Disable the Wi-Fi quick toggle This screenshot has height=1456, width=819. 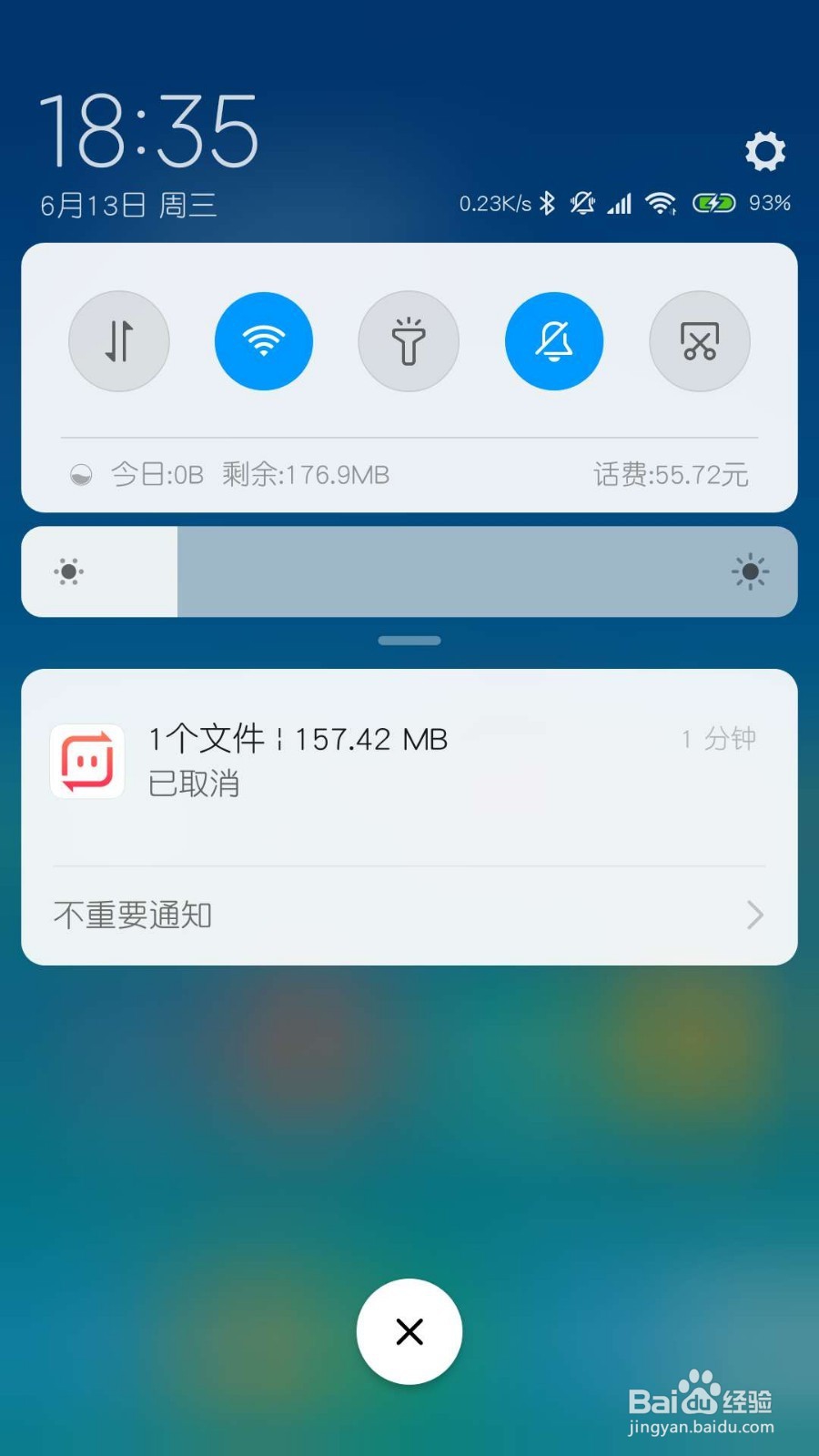(264, 340)
